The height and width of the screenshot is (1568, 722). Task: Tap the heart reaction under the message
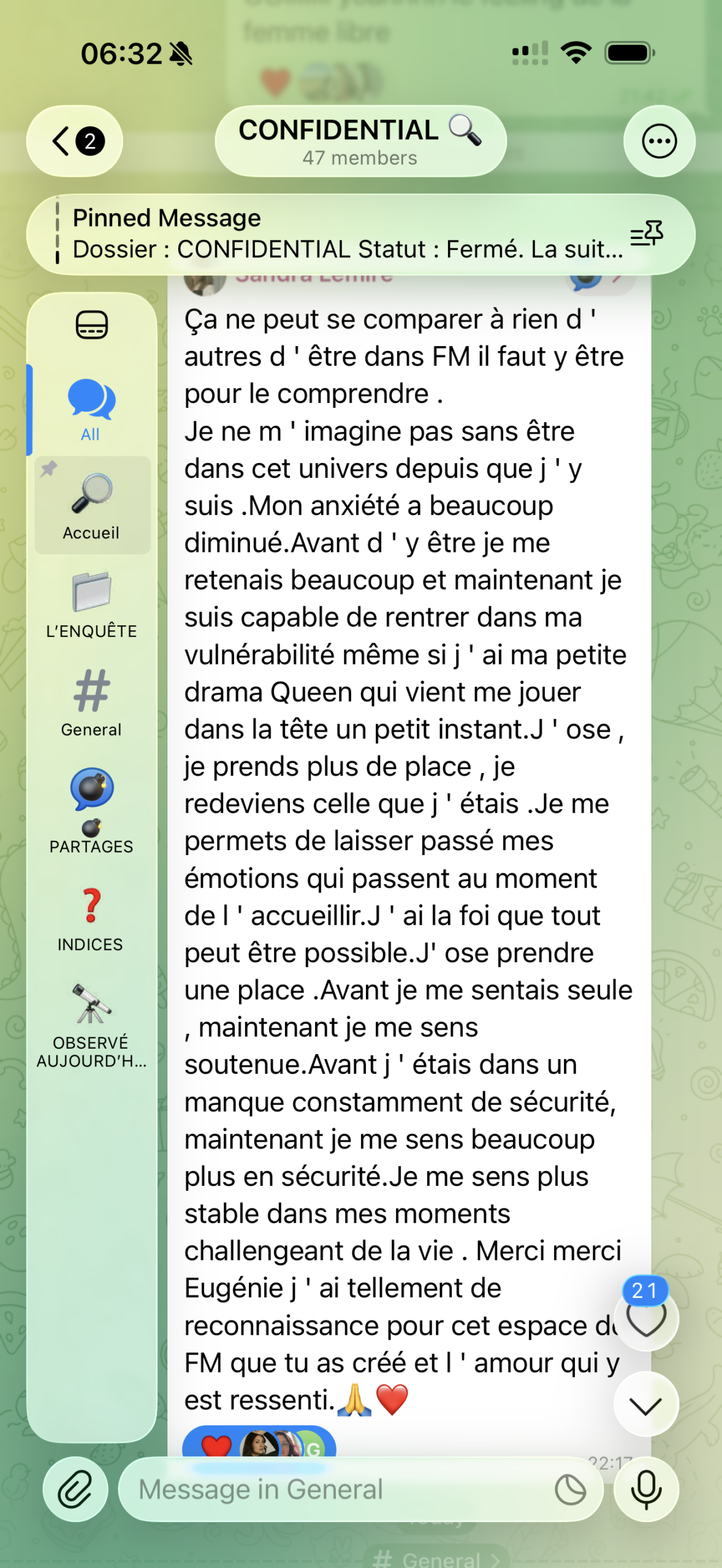click(216, 1447)
